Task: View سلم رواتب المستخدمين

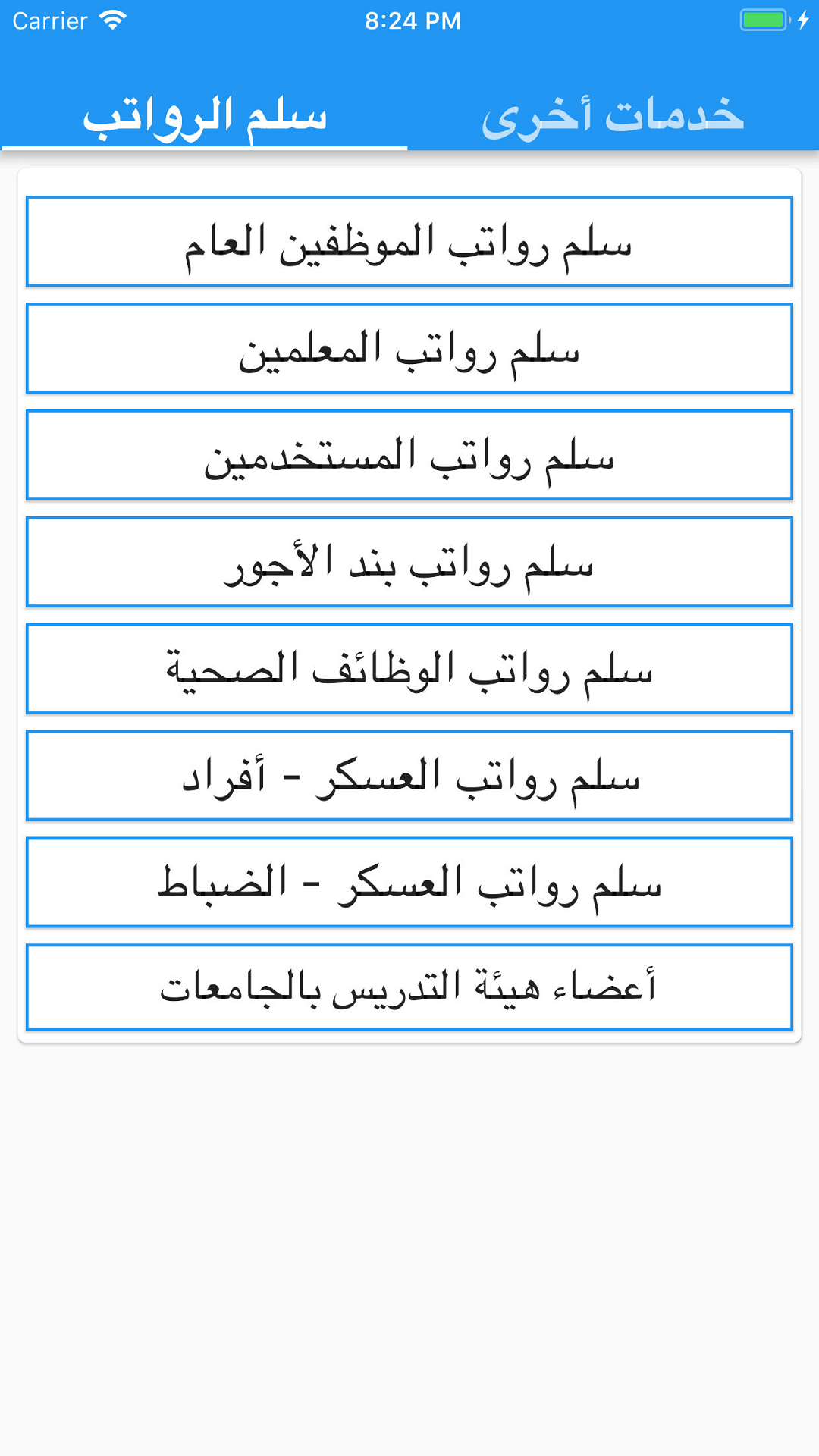Action: click(x=409, y=456)
